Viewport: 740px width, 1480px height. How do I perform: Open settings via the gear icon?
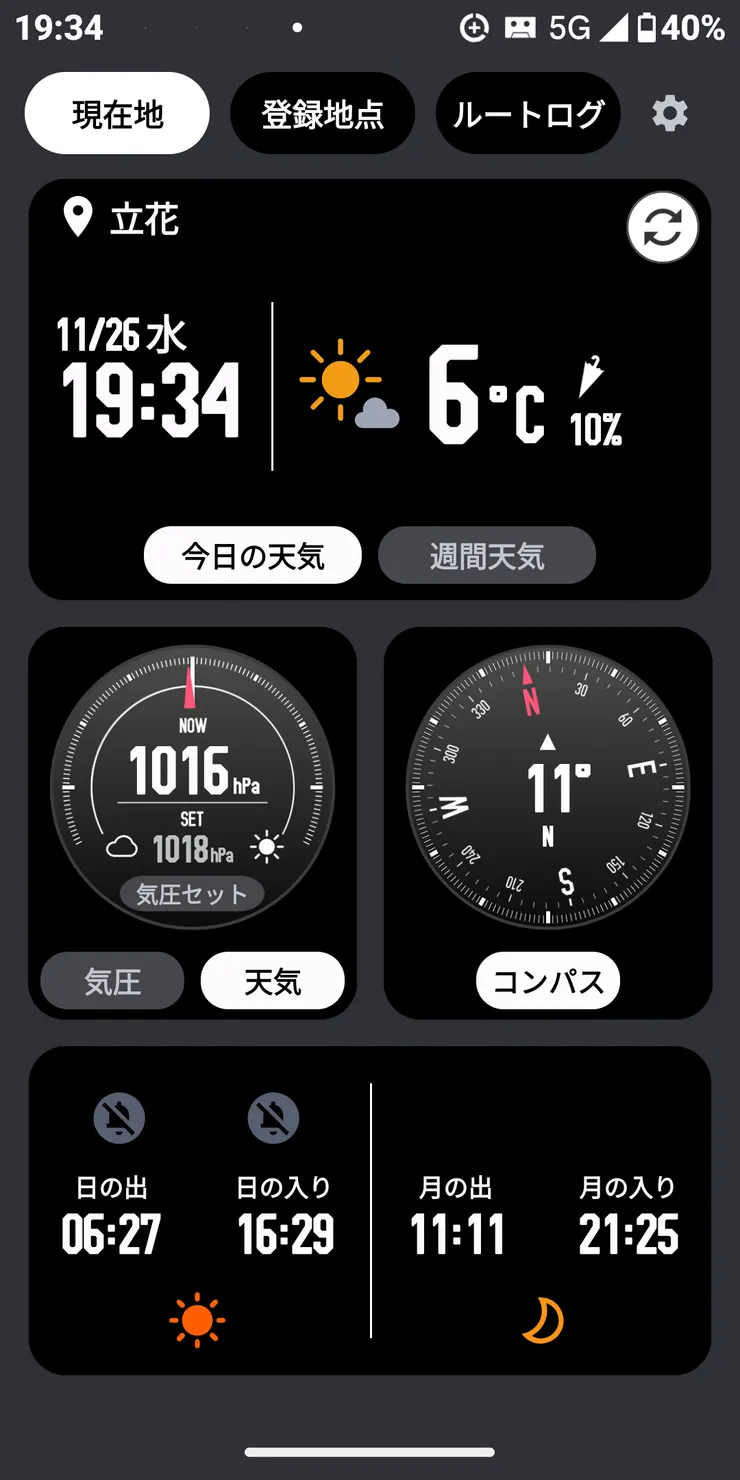669,113
